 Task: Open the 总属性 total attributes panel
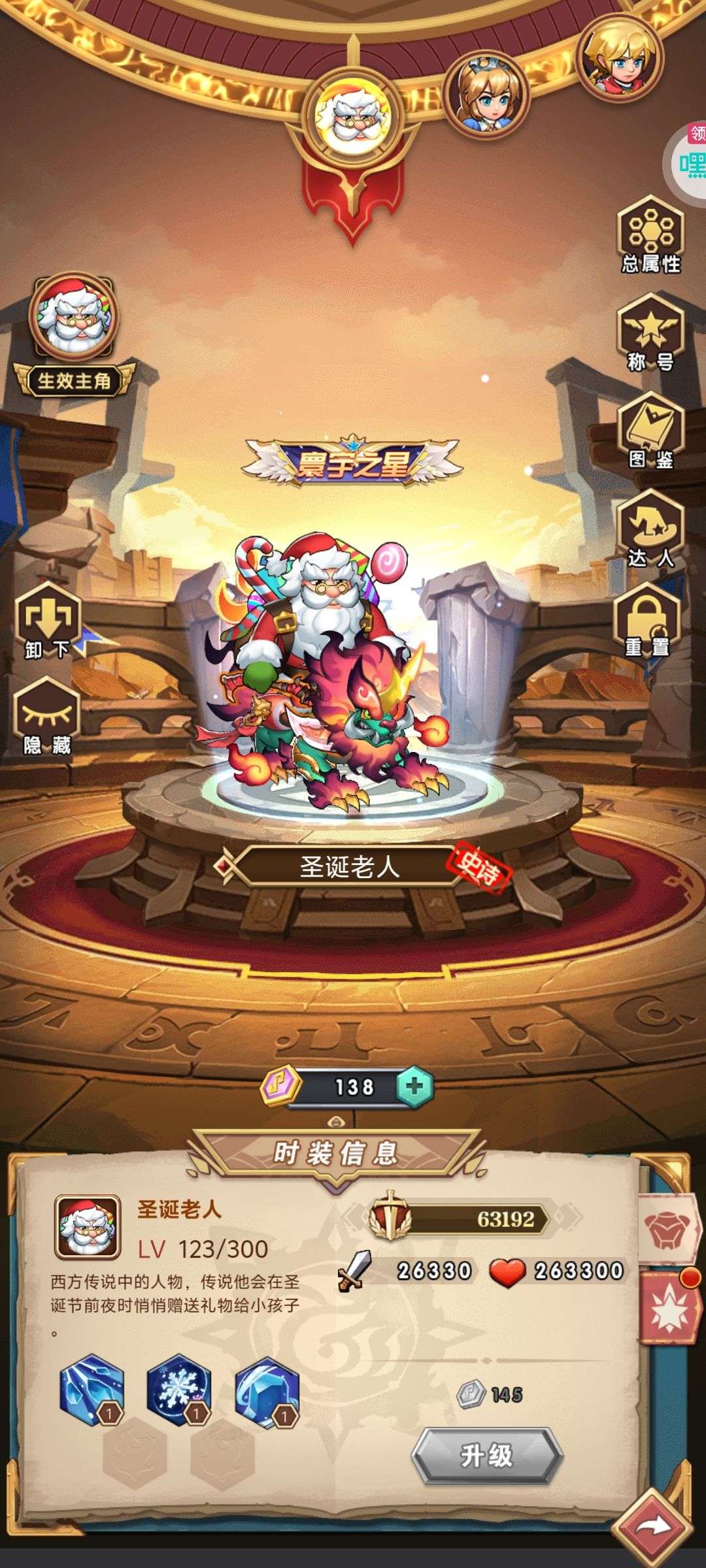point(650,235)
